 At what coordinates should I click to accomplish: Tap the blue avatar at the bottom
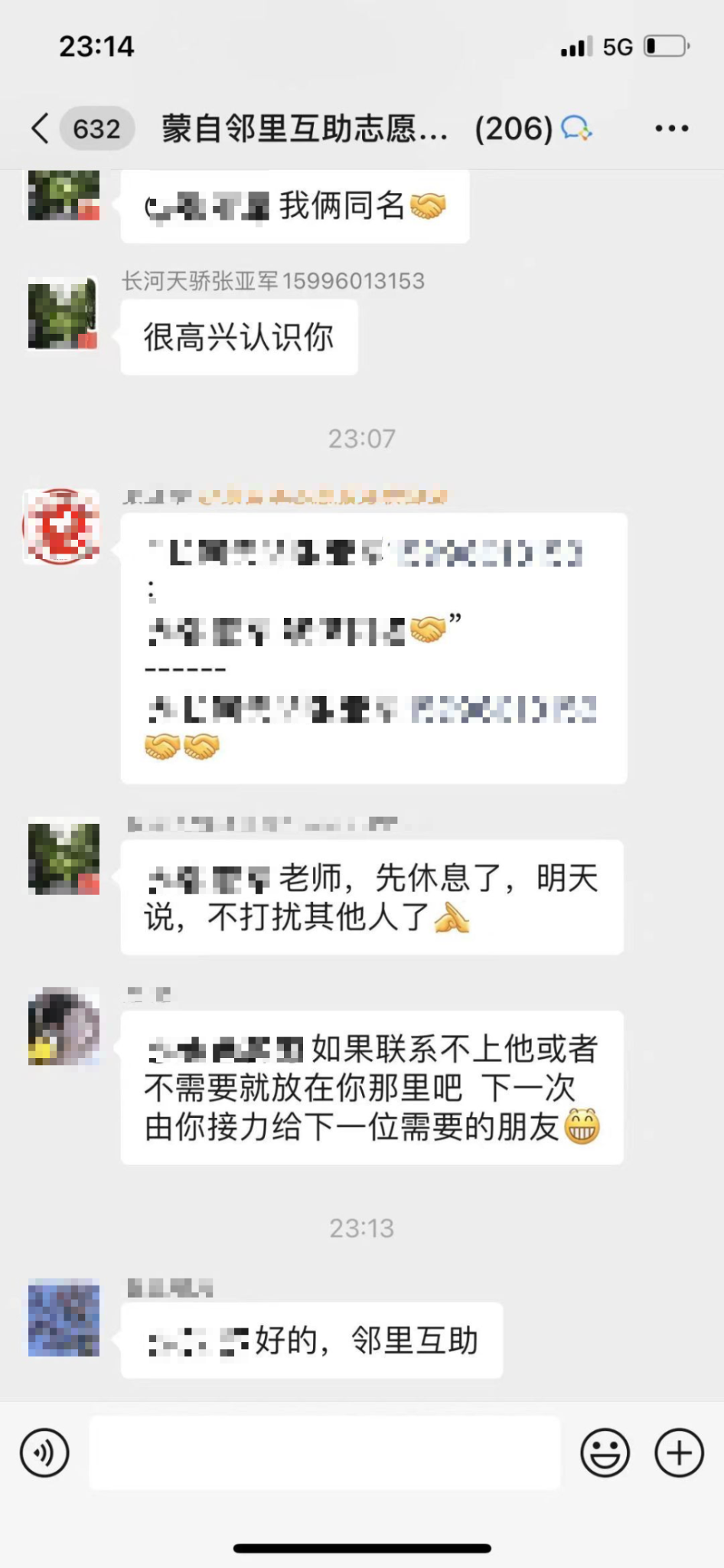63,1323
